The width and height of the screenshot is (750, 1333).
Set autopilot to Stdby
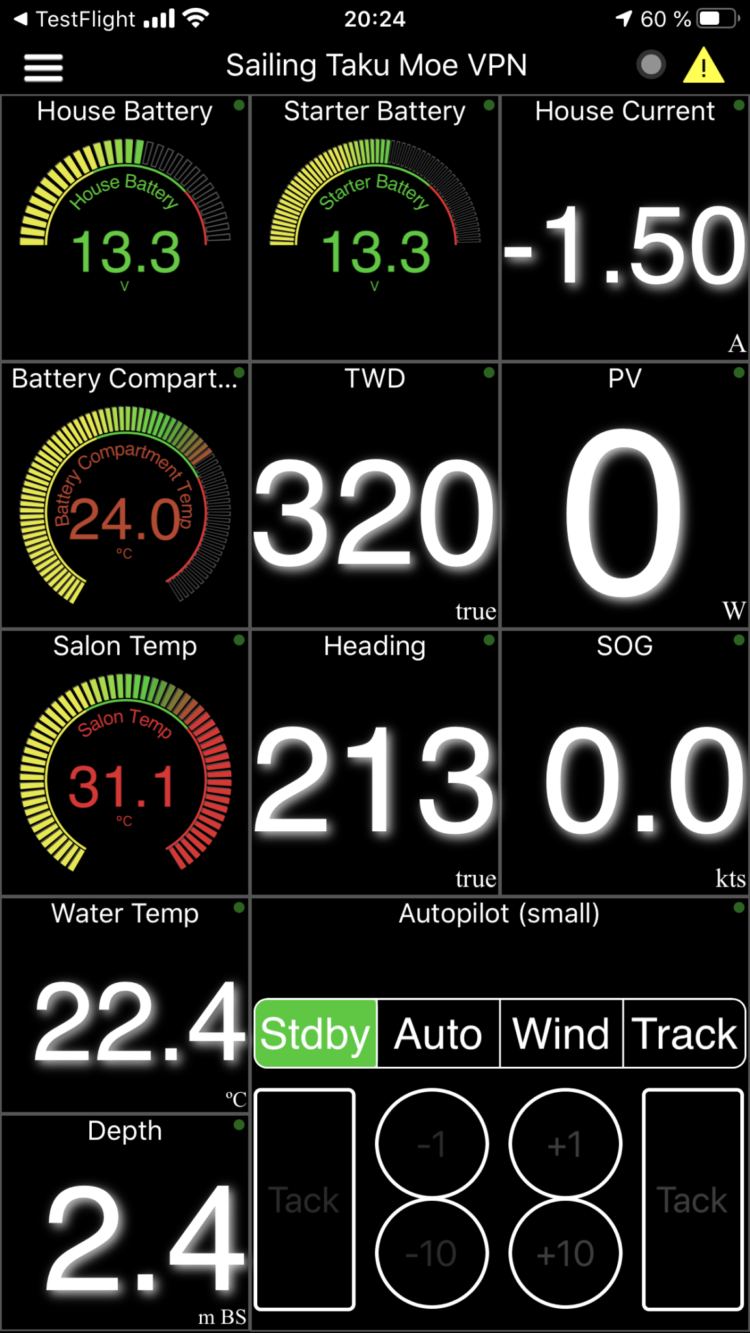316,1034
